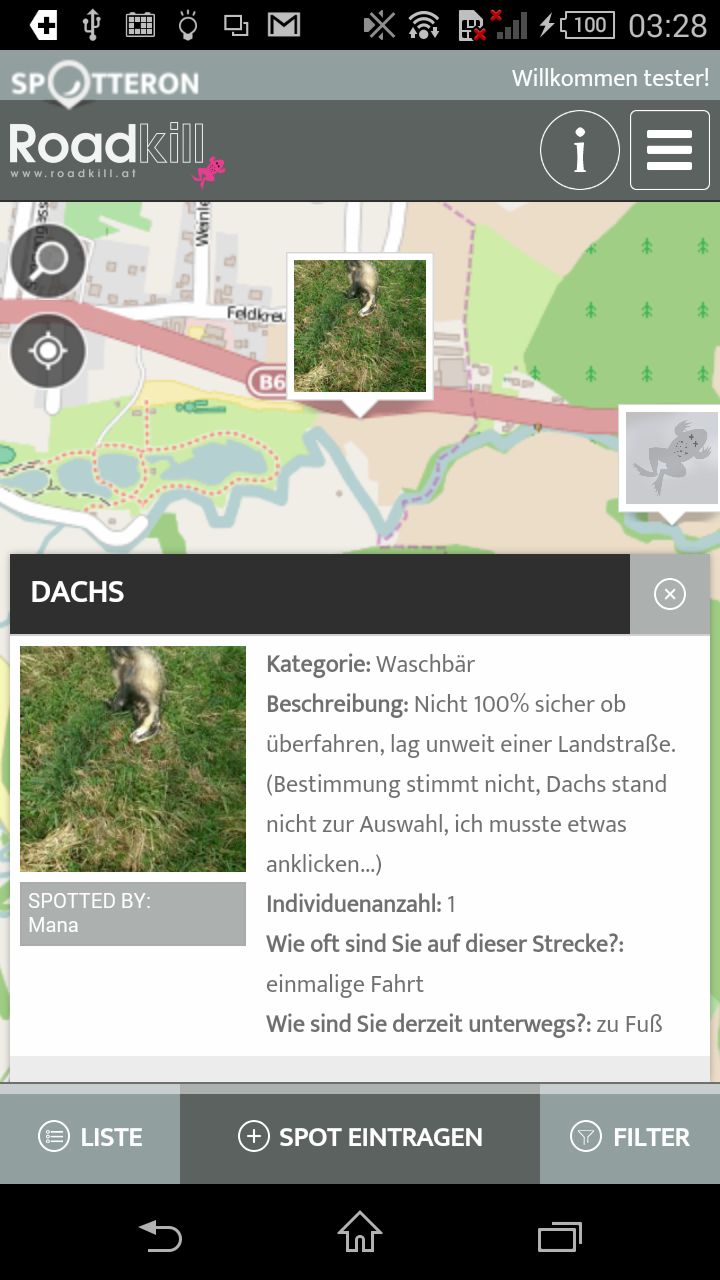
Task: Close the Dachs detail panel
Action: click(669, 594)
